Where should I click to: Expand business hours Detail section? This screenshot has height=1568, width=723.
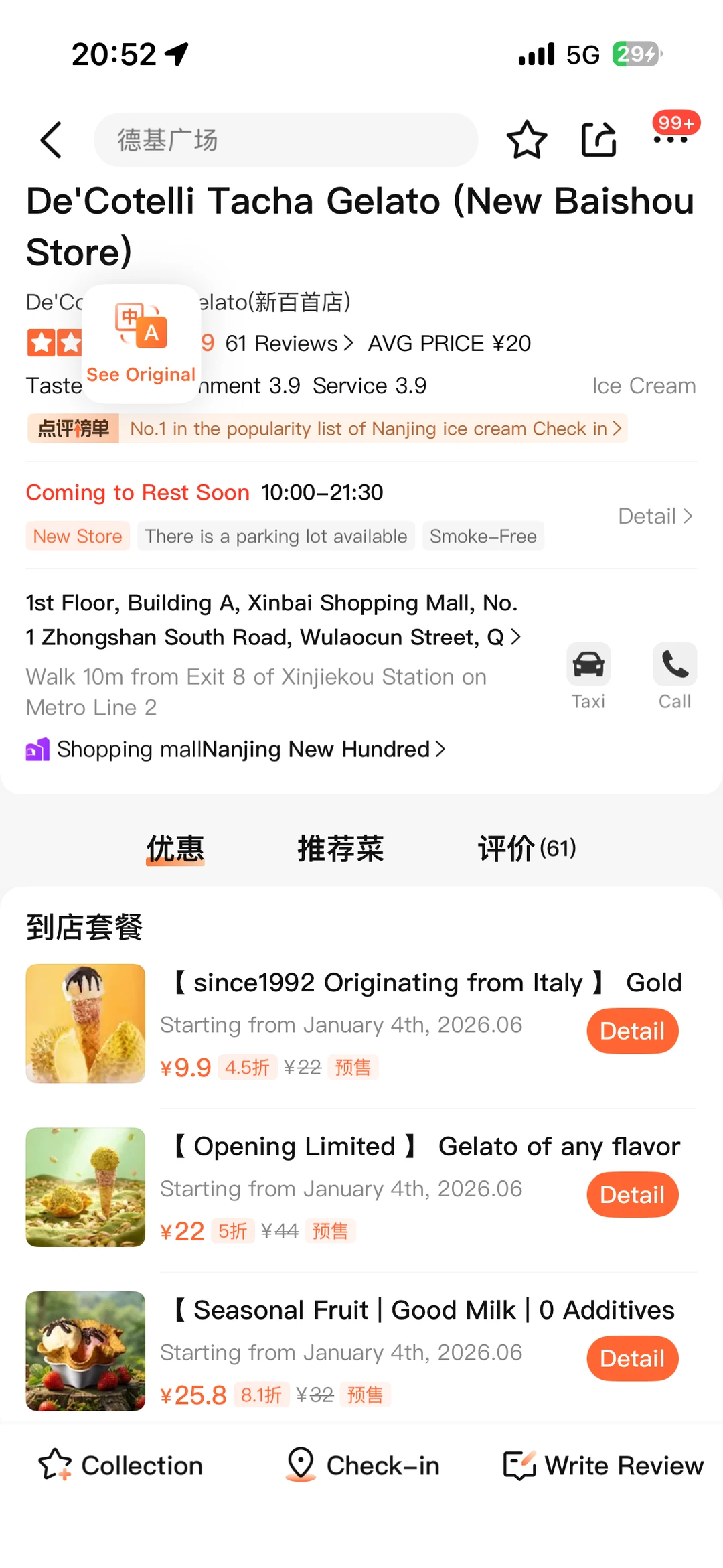(655, 516)
